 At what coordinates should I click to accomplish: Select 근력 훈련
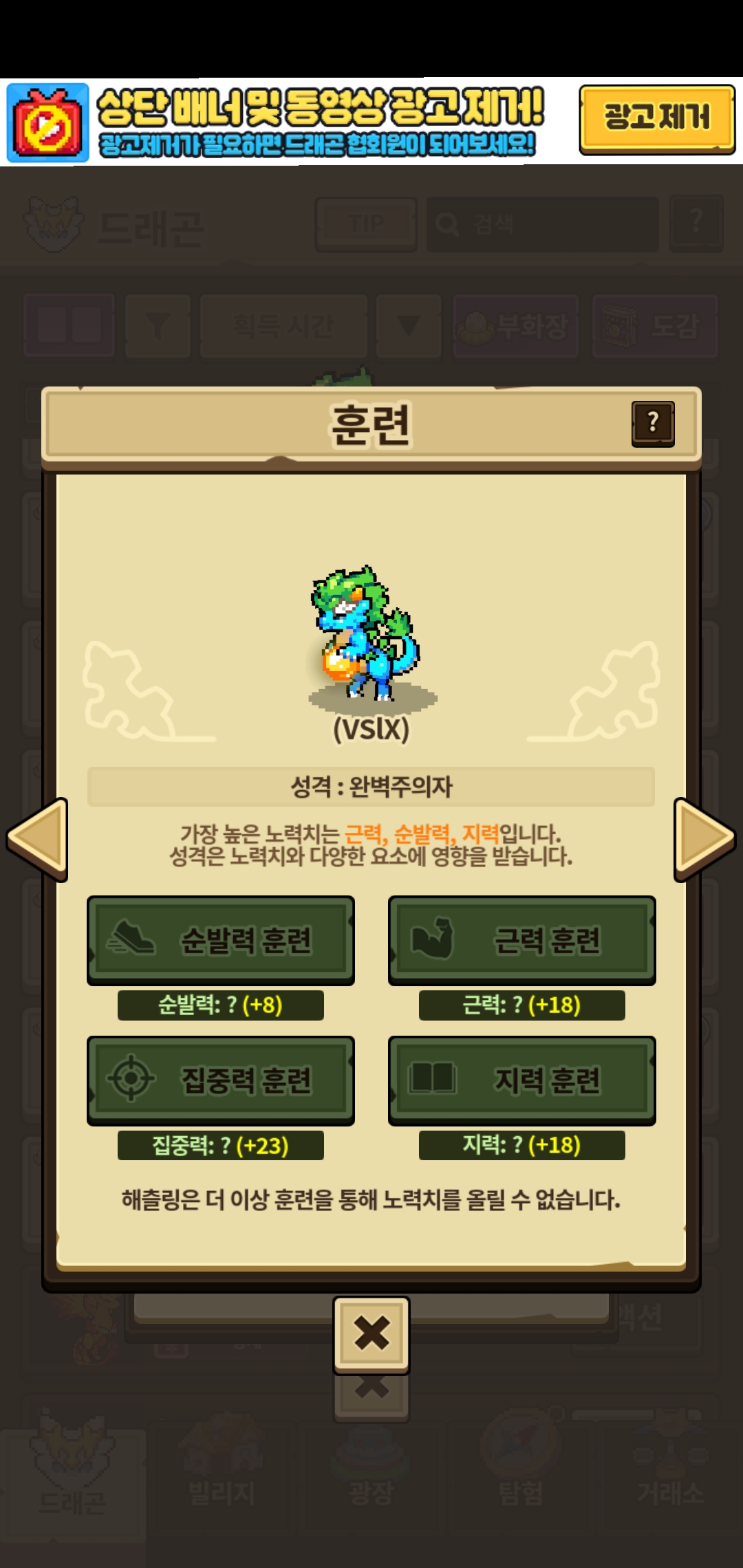[x=521, y=939]
